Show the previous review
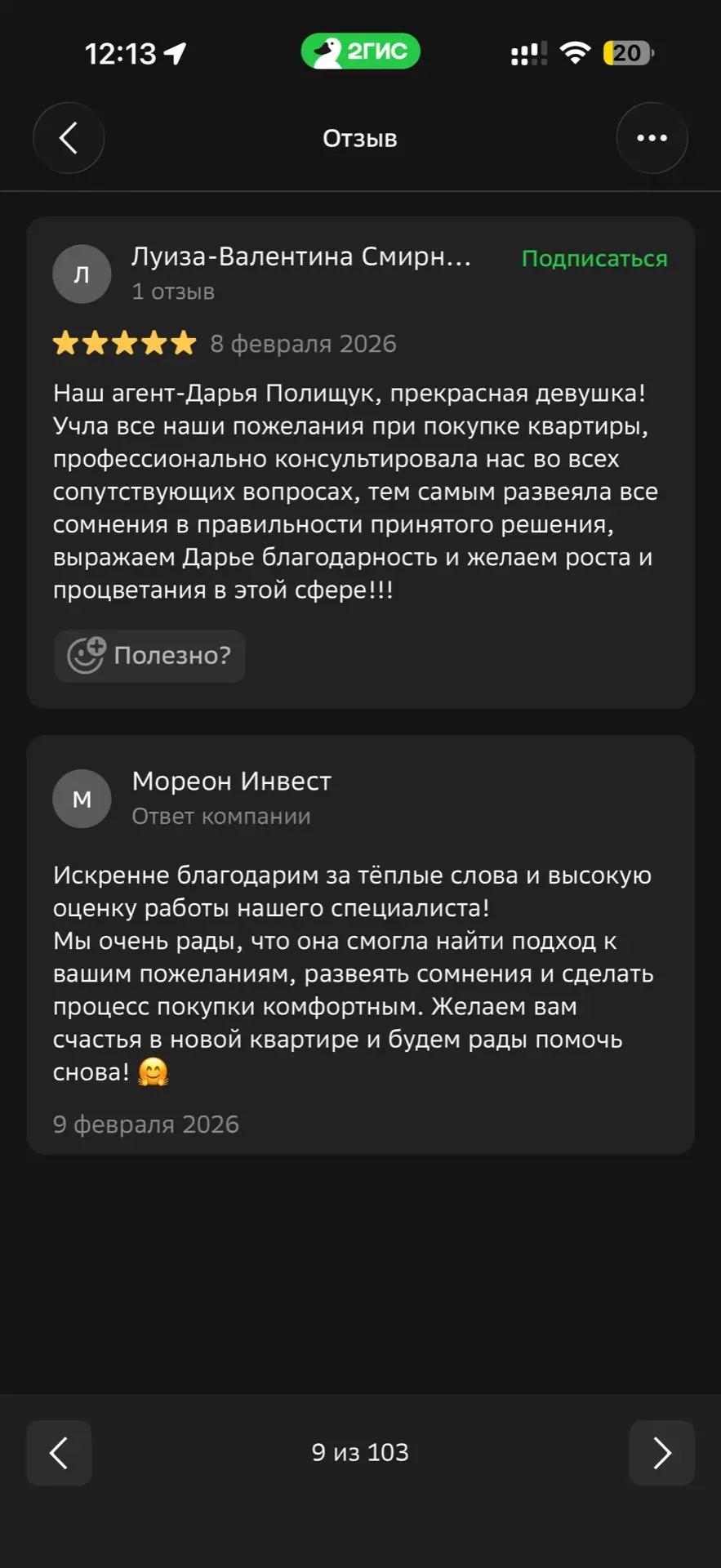721x1568 pixels. tap(59, 1453)
